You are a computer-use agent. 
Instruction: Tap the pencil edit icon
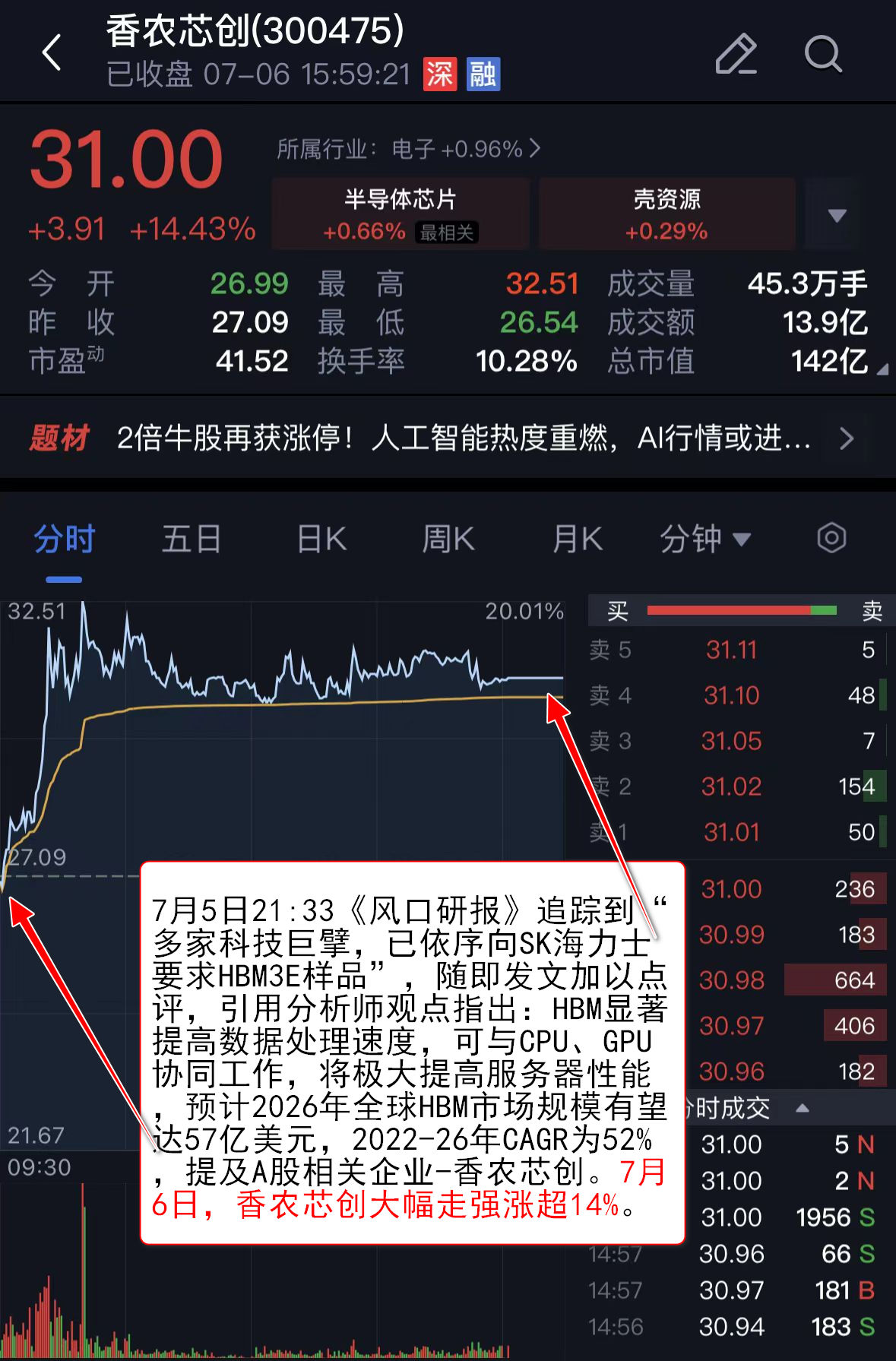click(736, 54)
